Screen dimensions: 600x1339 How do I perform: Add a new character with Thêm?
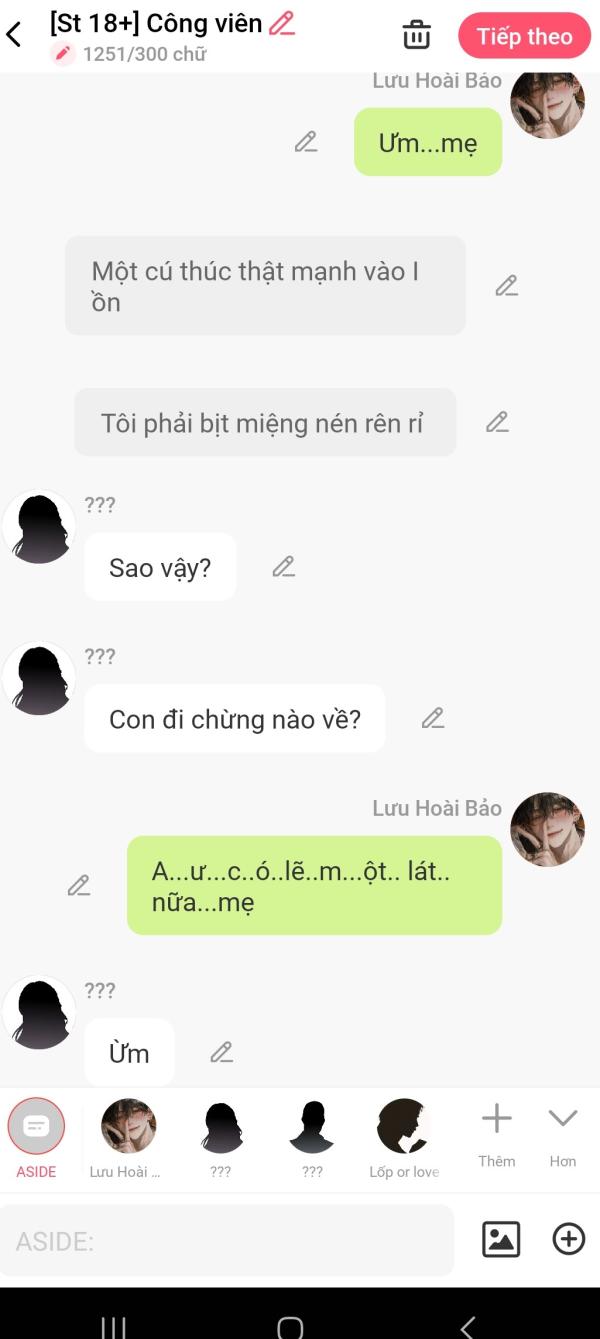tap(497, 1135)
